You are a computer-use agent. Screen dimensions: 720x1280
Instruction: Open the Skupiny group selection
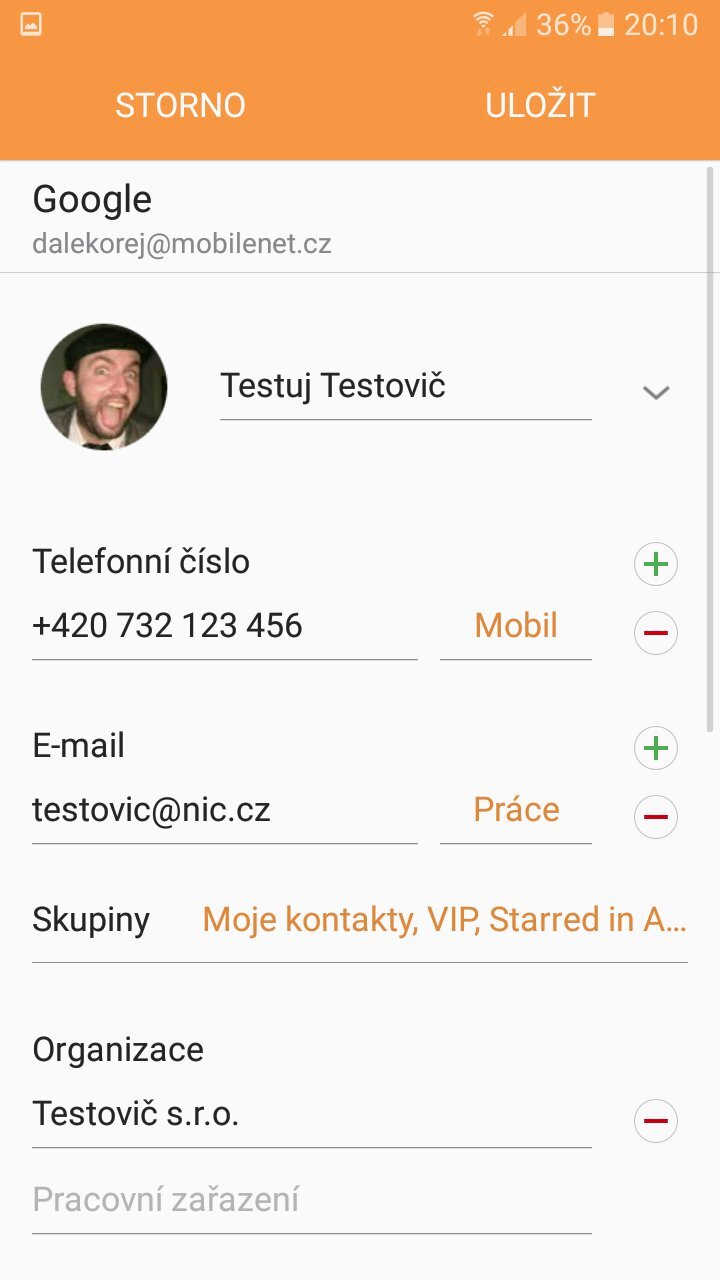[444, 920]
